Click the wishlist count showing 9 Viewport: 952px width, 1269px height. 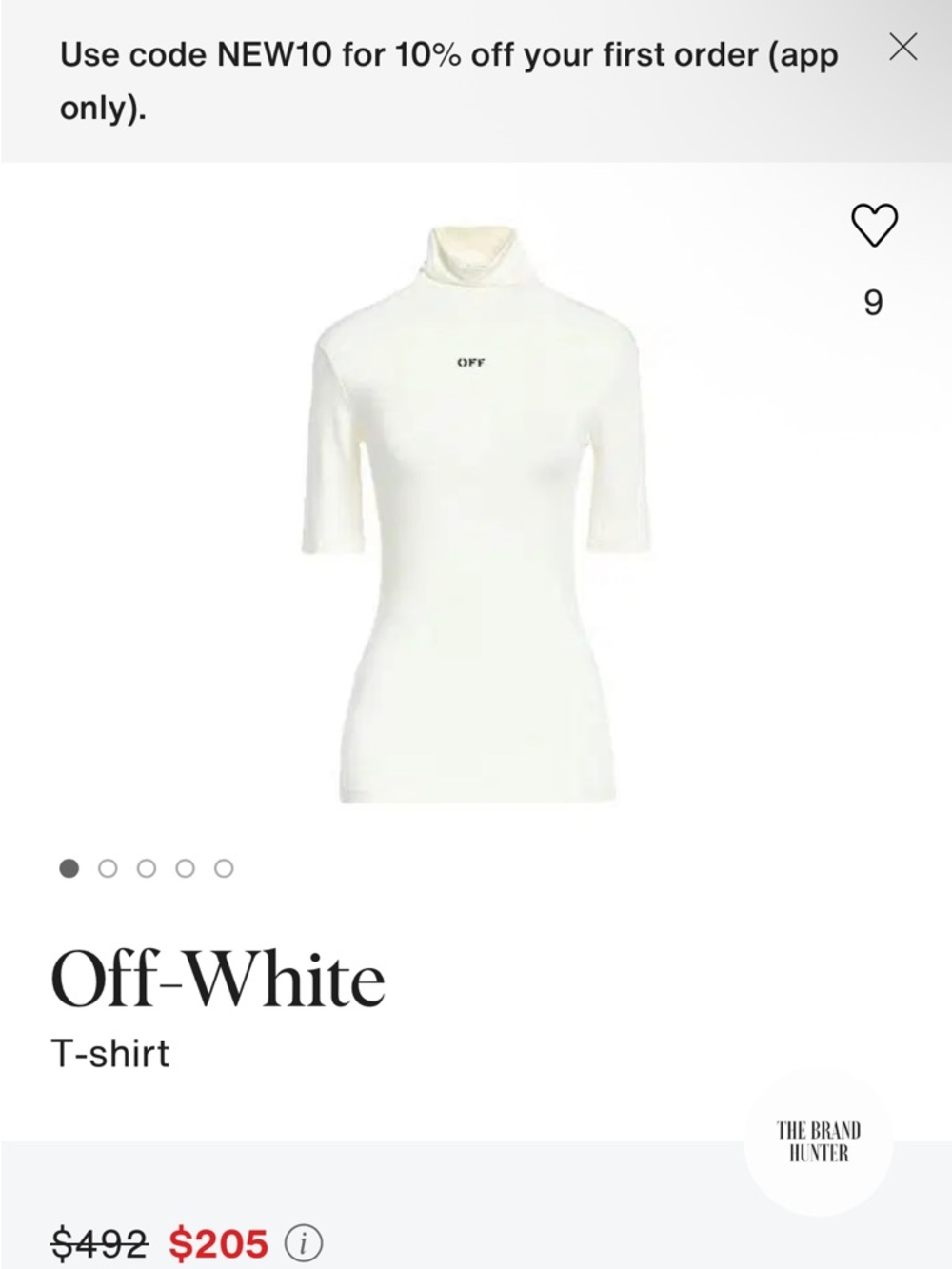tap(875, 302)
